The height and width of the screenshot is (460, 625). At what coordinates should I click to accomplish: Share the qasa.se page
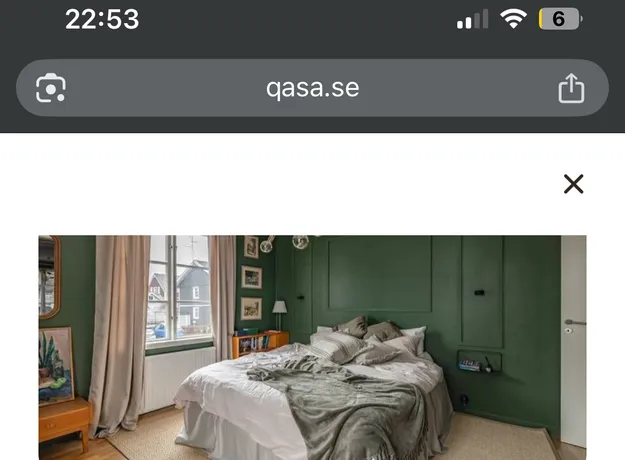570,88
